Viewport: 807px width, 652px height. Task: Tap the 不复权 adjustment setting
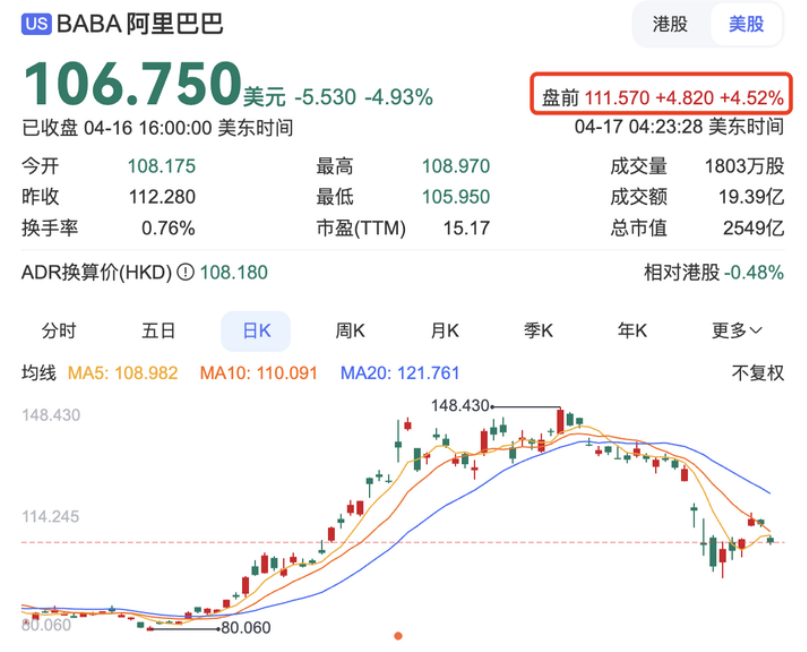pos(758,373)
